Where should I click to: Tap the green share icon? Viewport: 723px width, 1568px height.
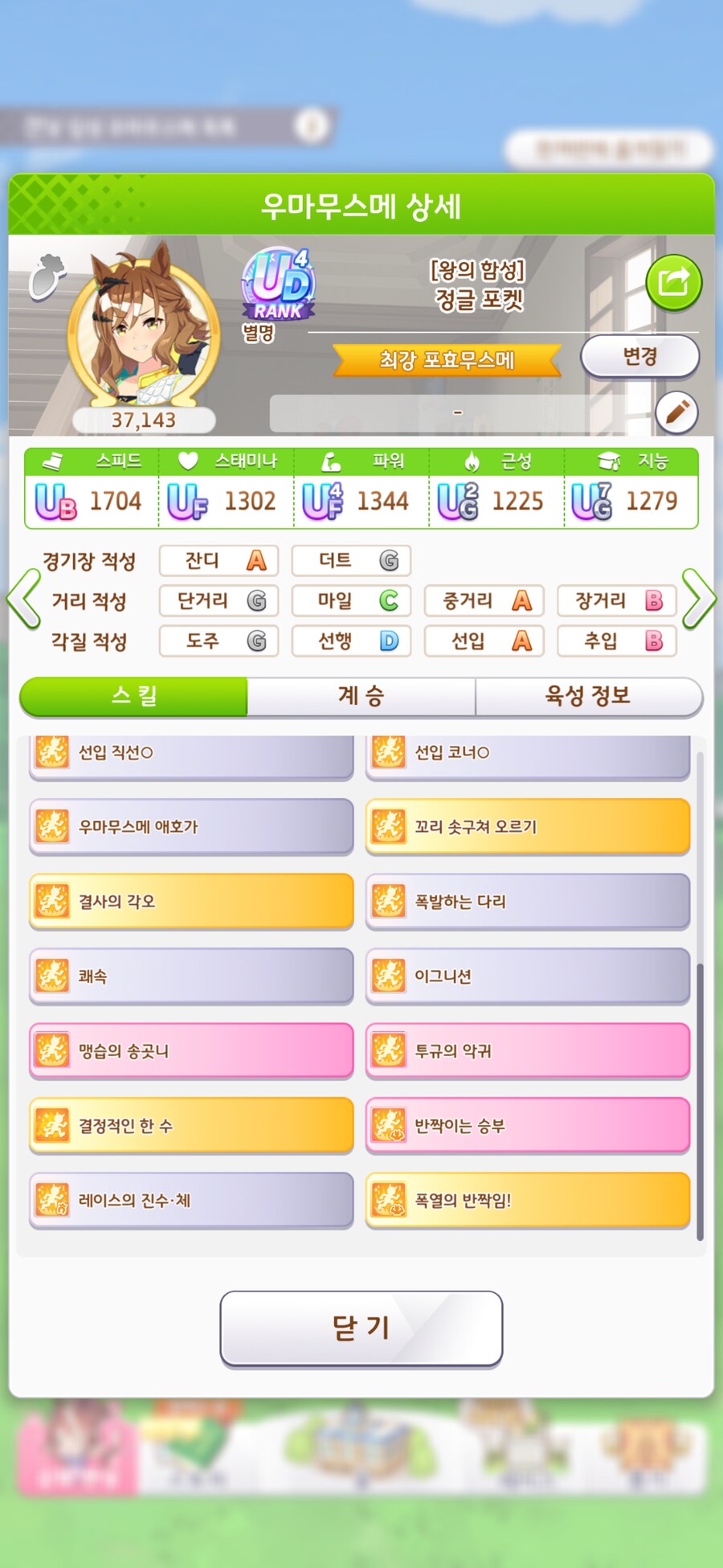tap(673, 282)
